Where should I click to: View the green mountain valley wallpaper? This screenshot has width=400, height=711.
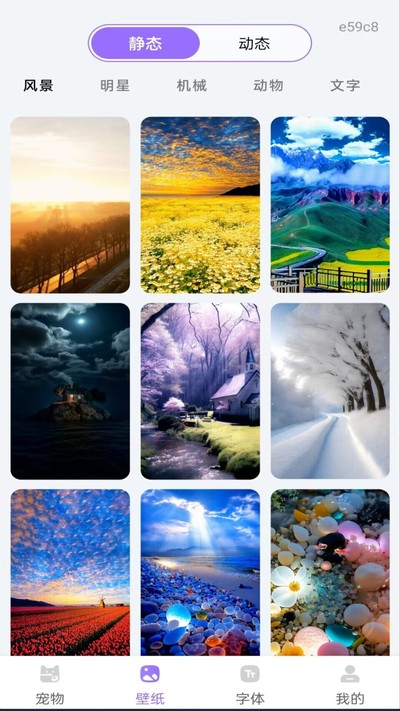click(x=330, y=205)
